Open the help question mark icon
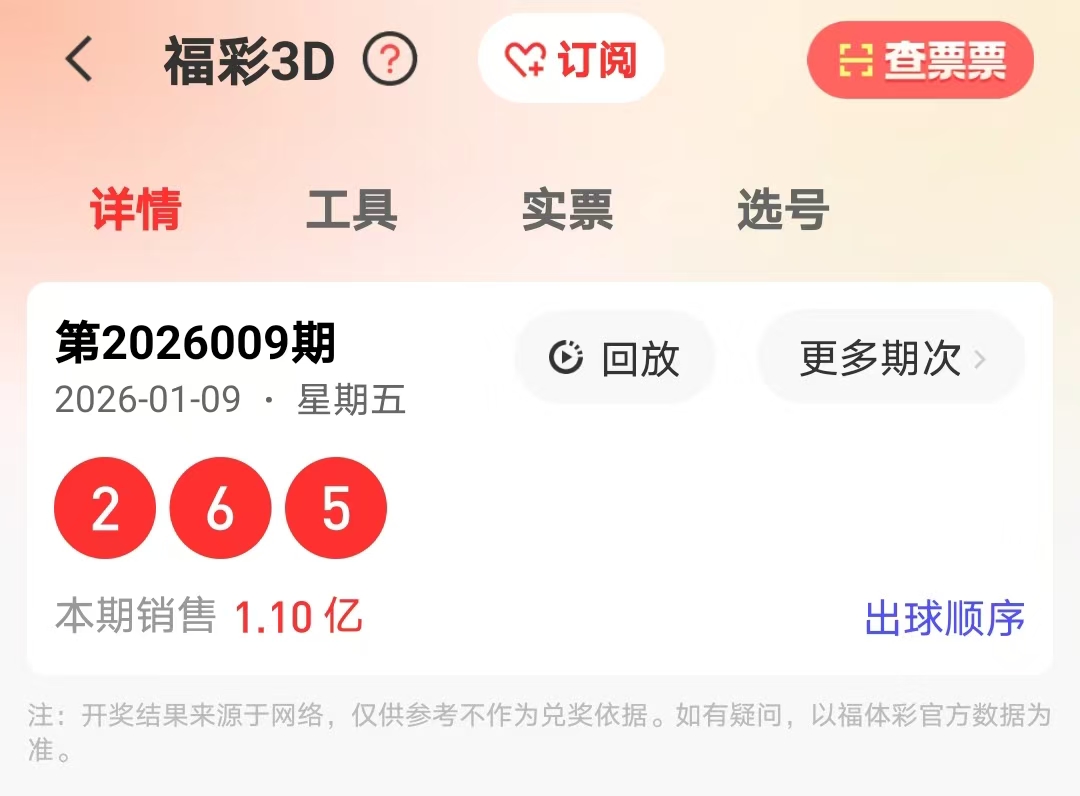The height and width of the screenshot is (796, 1080). click(x=389, y=60)
